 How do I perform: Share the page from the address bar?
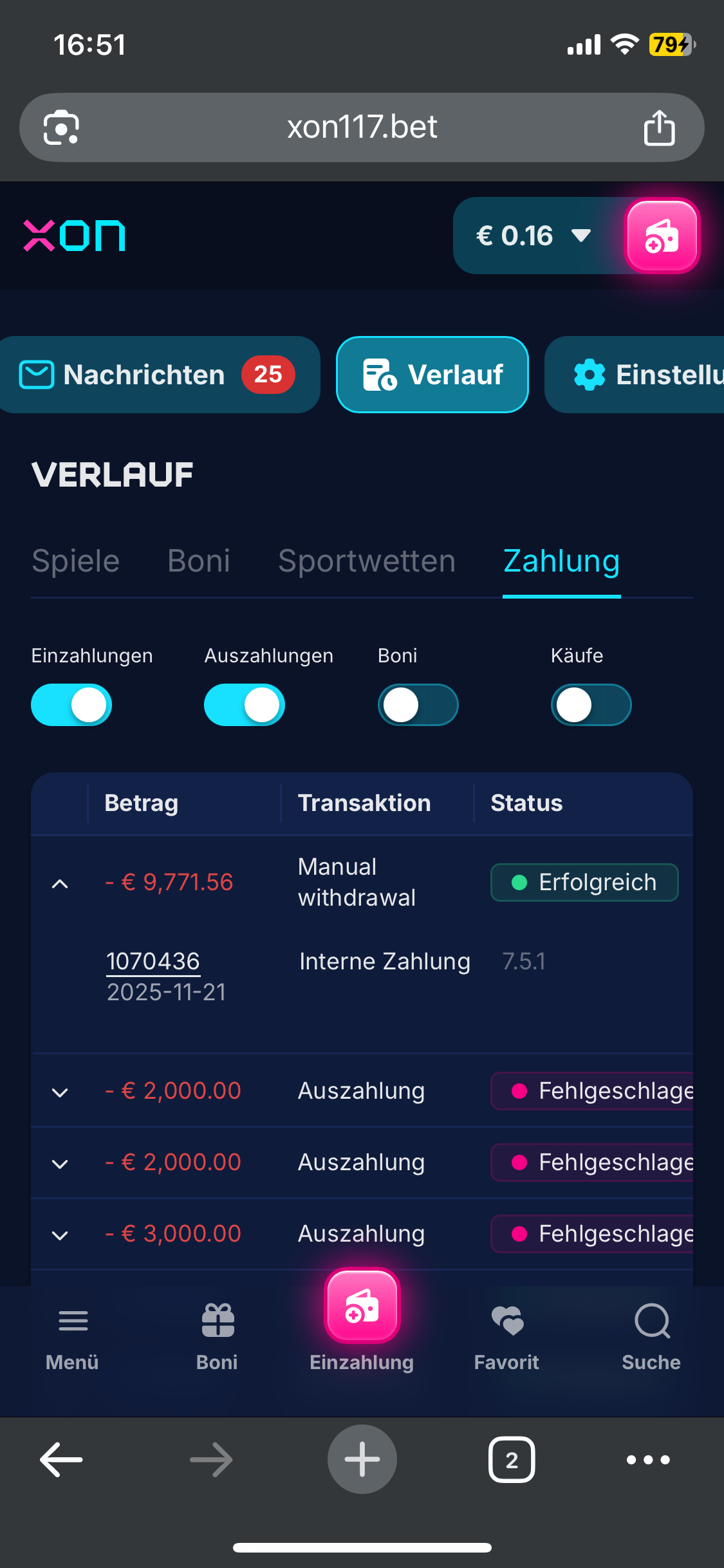tap(659, 128)
